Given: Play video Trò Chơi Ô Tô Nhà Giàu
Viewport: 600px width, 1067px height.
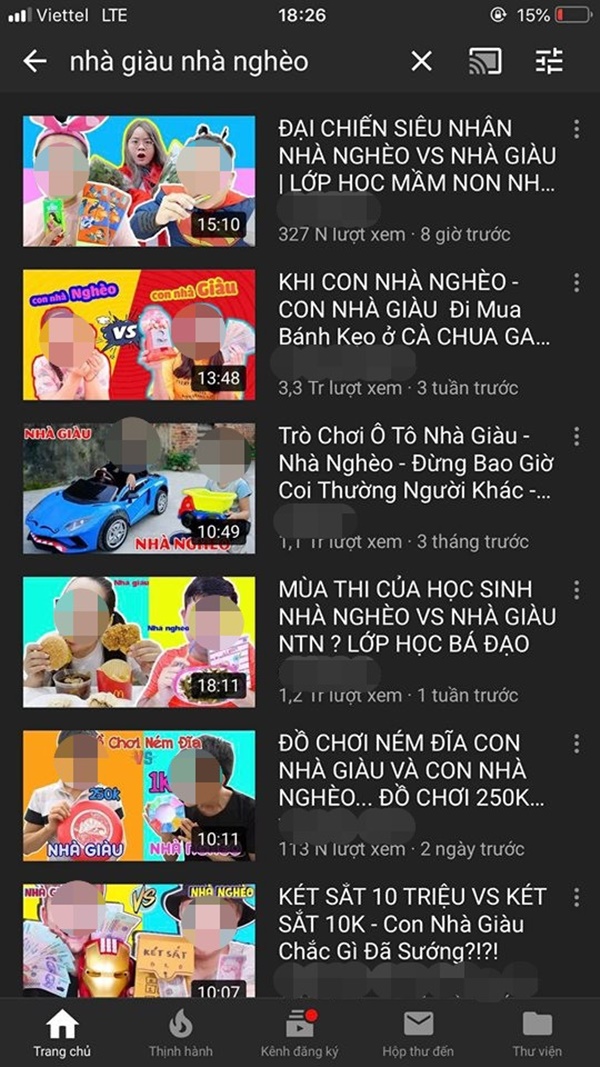Looking at the screenshot, I should 139,488.
